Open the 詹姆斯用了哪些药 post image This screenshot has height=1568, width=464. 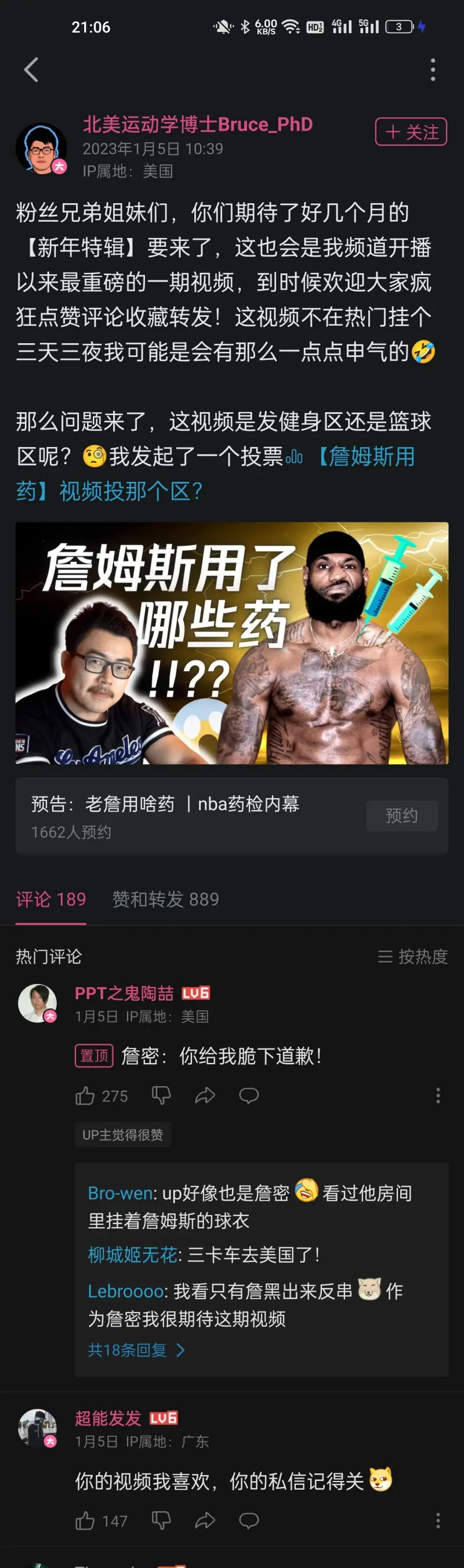[231, 643]
